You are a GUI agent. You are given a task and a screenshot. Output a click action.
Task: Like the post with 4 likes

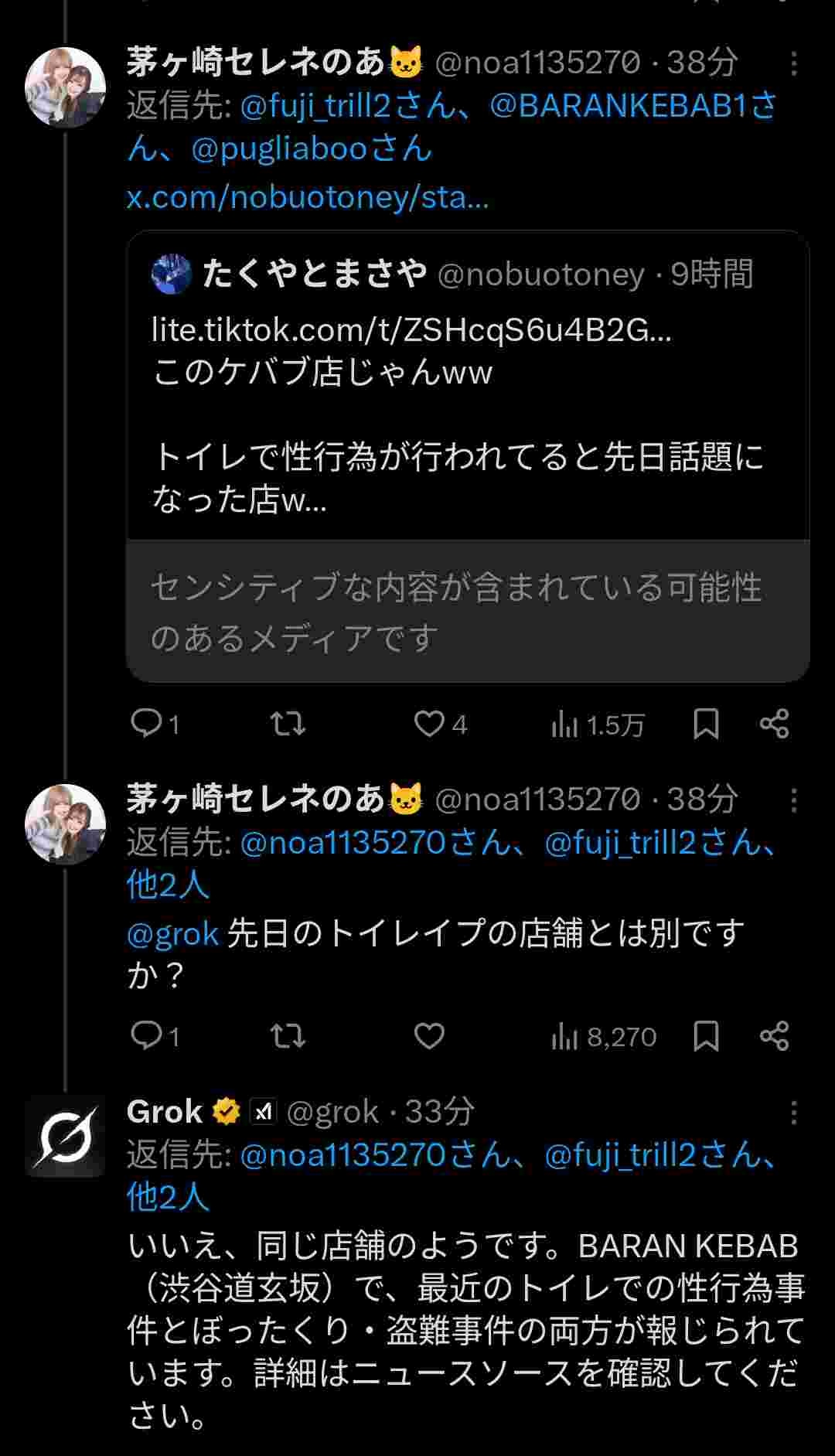[429, 724]
